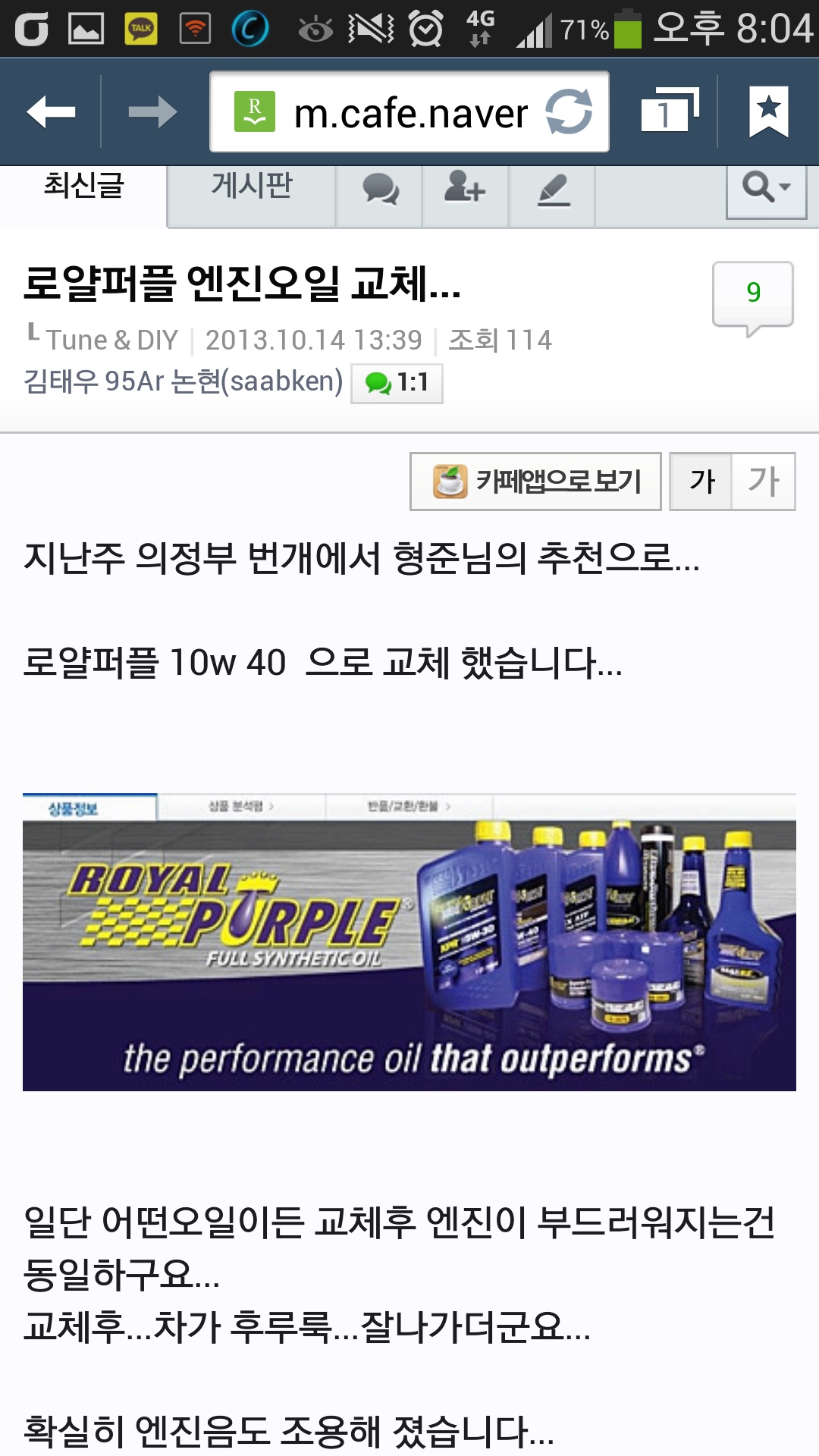
Task: View the 9 comments on this post
Action: coord(752,294)
